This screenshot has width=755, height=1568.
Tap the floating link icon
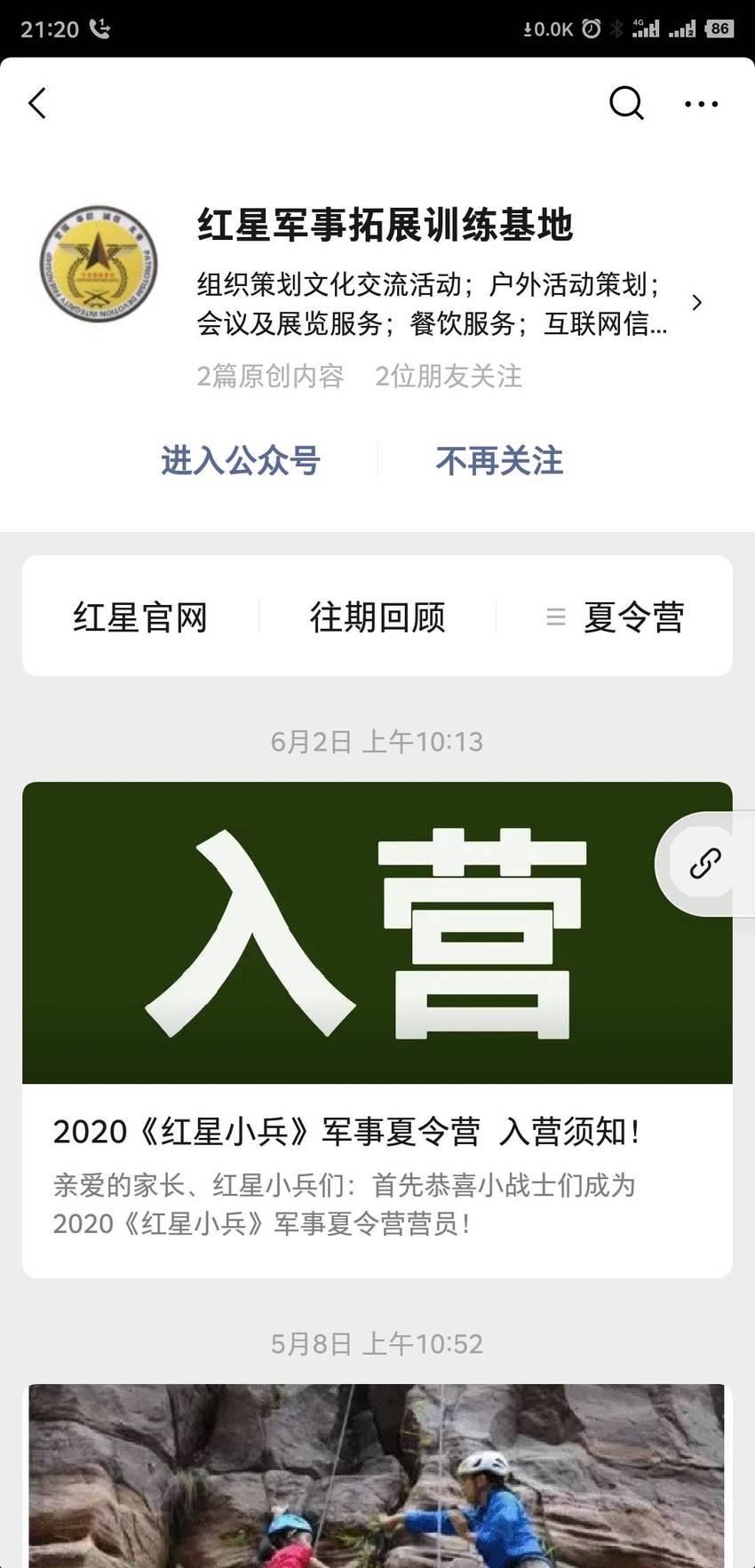click(705, 863)
